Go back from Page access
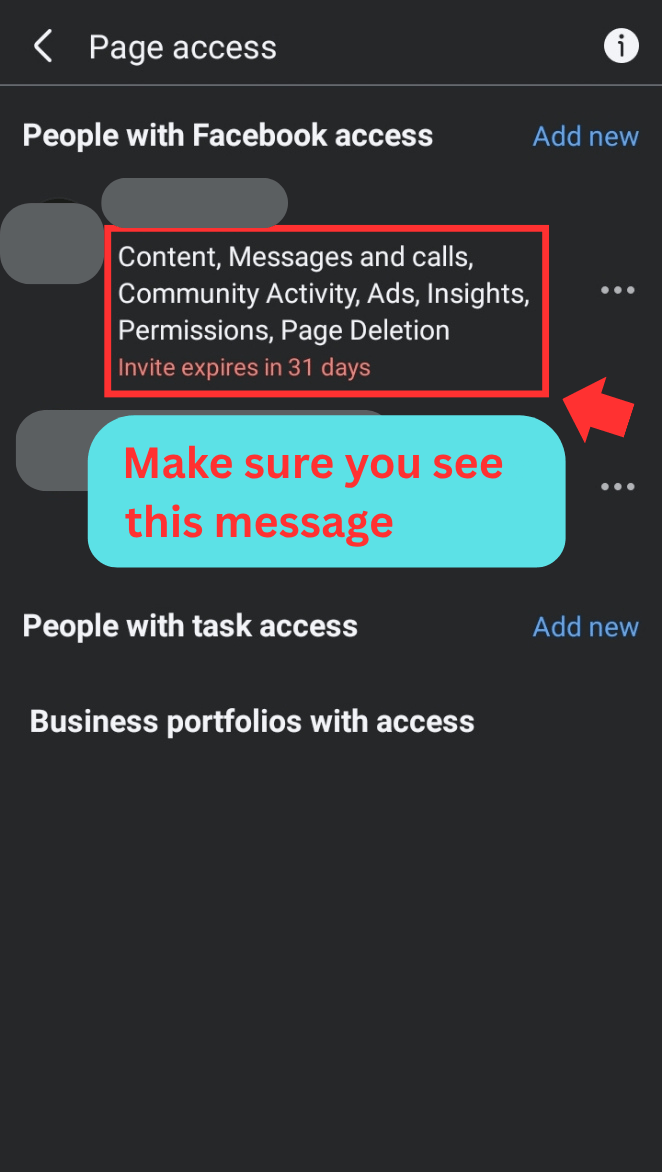Viewport: 662px width, 1172px height. (43, 46)
